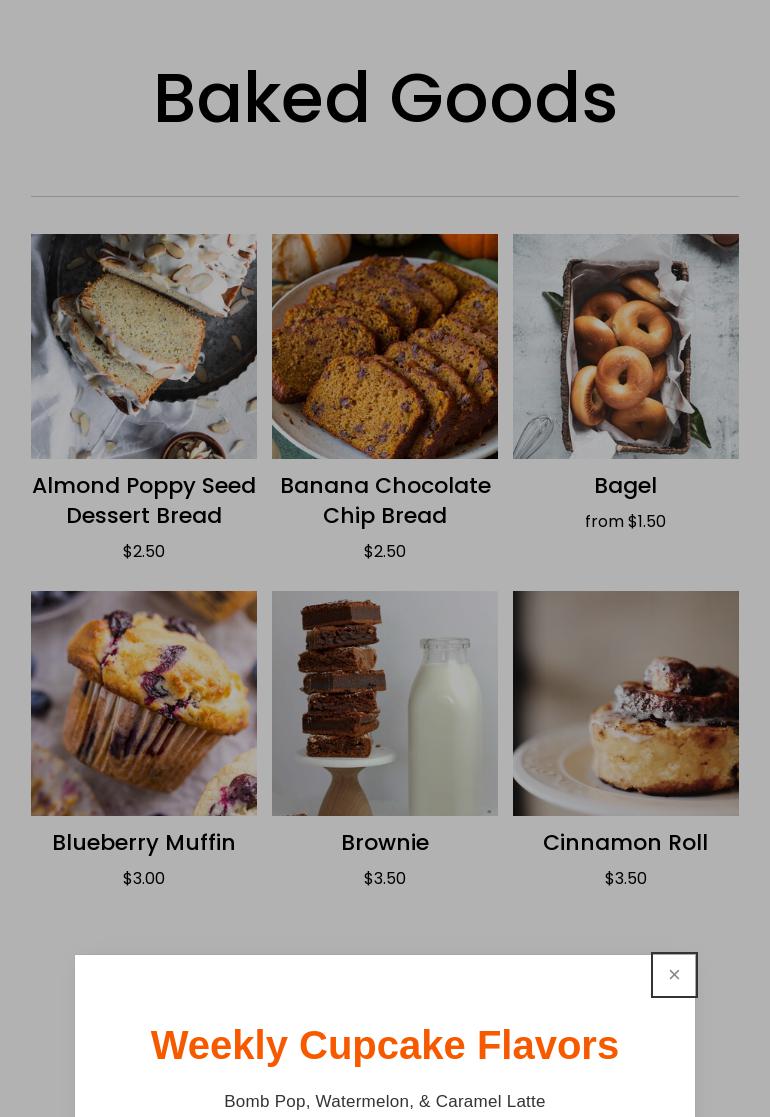View the Cinnamon Roll product
Screen dimensions: 770x1117
click(626, 704)
